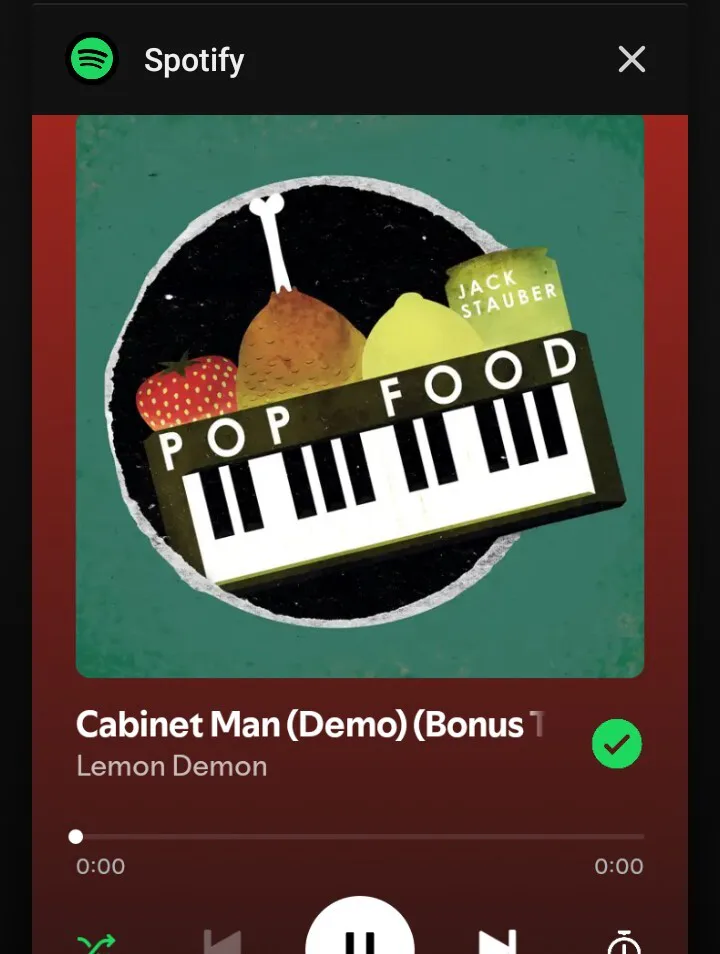Open the sleep timer
The width and height of the screenshot is (720, 954).
(625, 942)
